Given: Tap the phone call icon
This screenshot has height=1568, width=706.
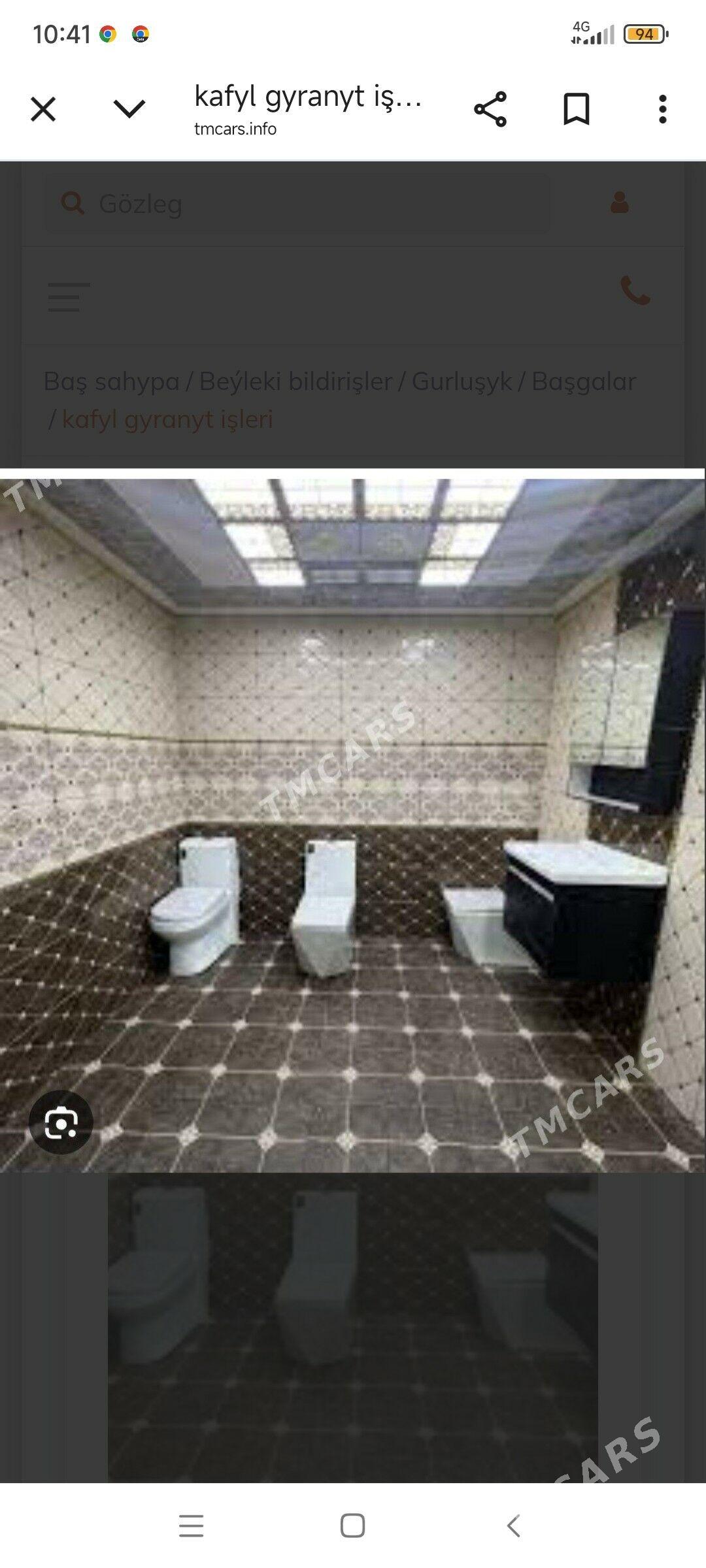Looking at the screenshot, I should click(x=635, y=291).
